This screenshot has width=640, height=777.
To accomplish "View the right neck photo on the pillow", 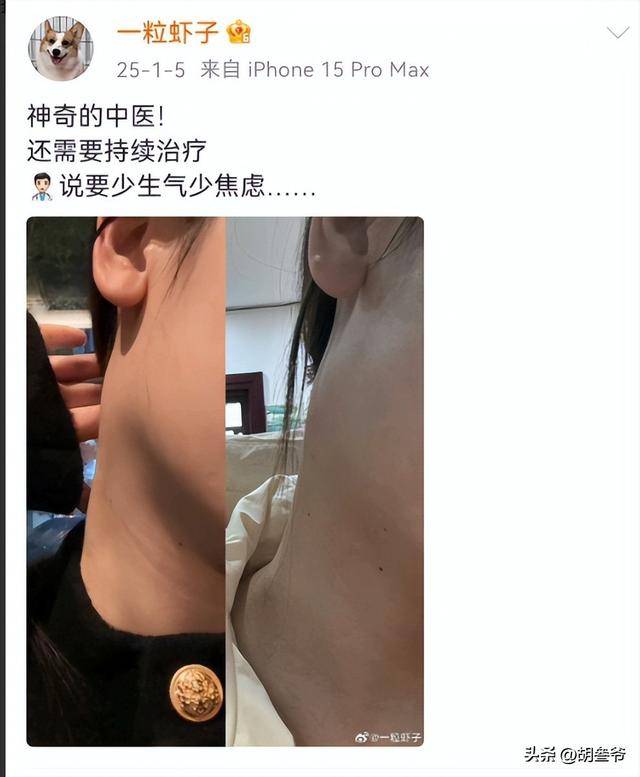I will pos(325,480).
